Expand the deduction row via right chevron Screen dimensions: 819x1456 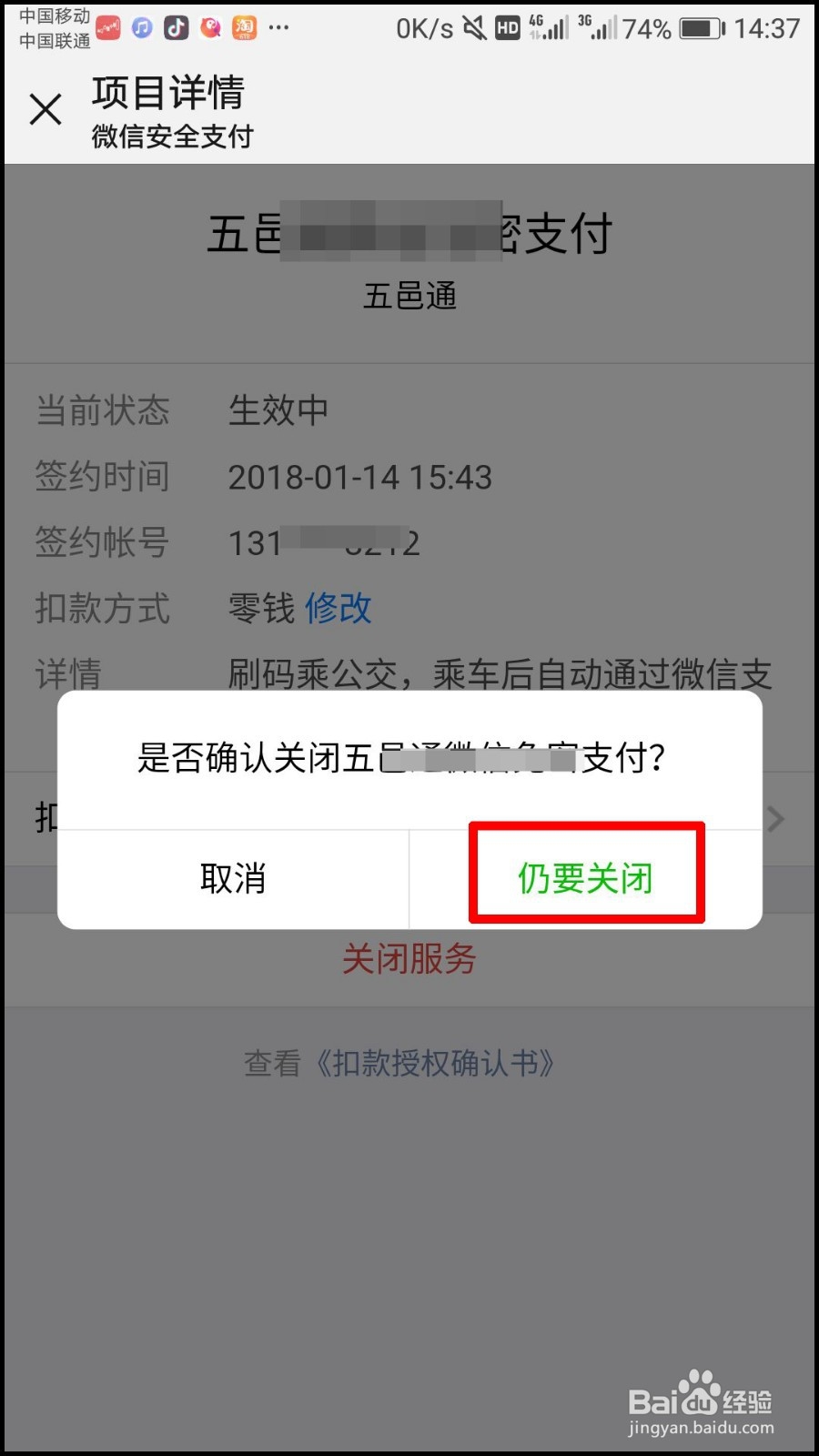click(774, 819)
